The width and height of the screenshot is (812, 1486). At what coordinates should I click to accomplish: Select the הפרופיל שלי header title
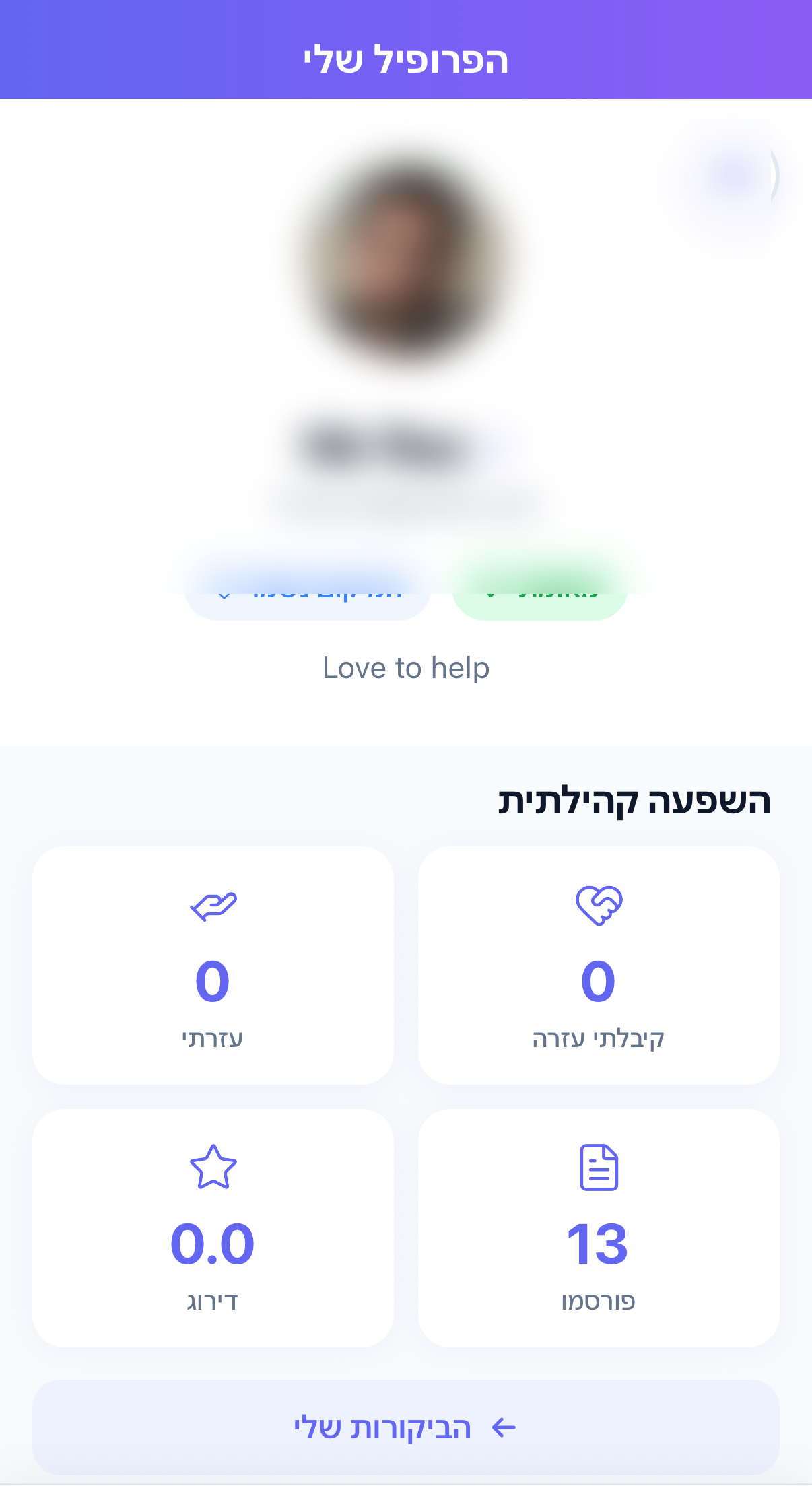point(406,59)
